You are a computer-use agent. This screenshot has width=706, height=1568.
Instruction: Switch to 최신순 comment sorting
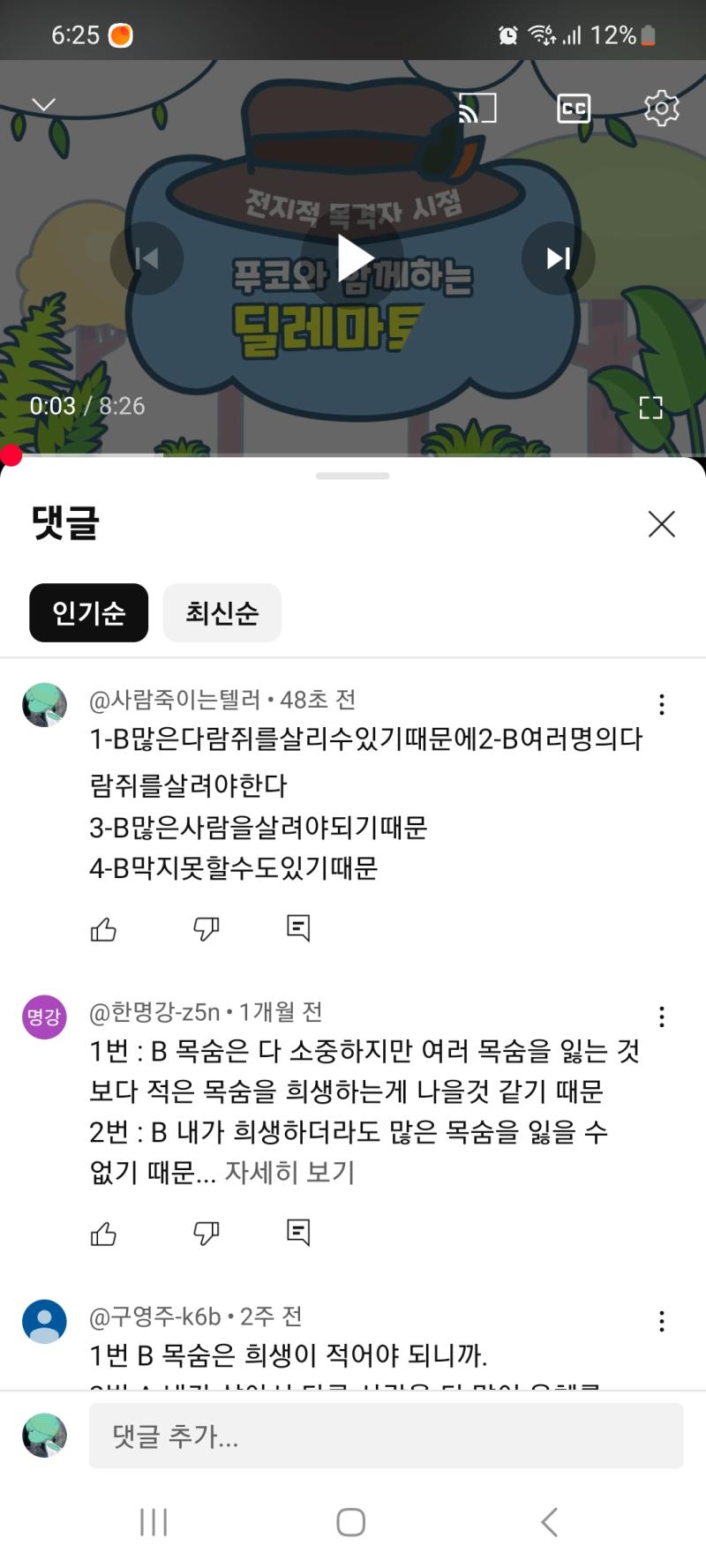[222, 612]
